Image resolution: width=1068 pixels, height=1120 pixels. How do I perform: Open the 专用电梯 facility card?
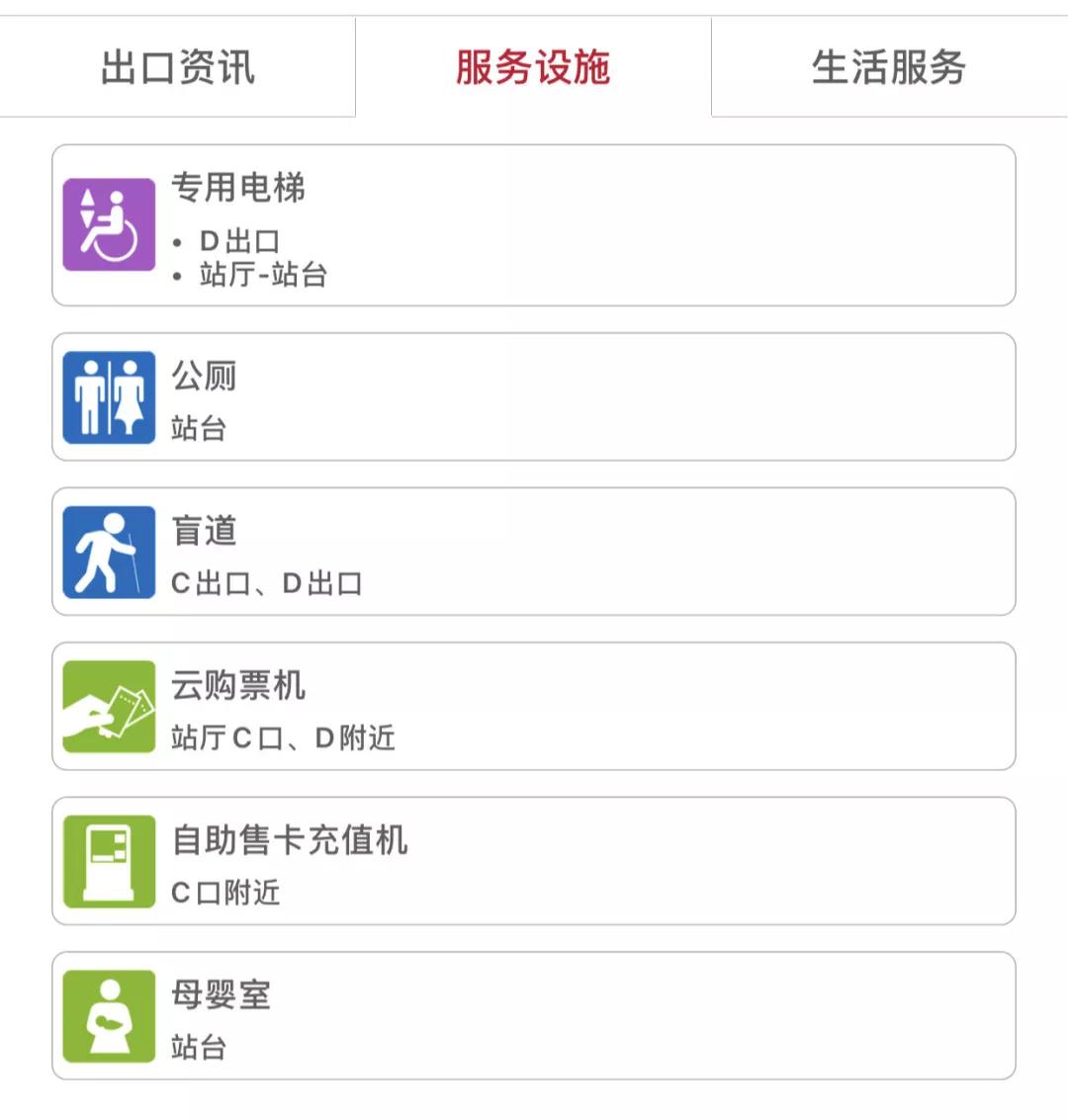pos(534,225)
